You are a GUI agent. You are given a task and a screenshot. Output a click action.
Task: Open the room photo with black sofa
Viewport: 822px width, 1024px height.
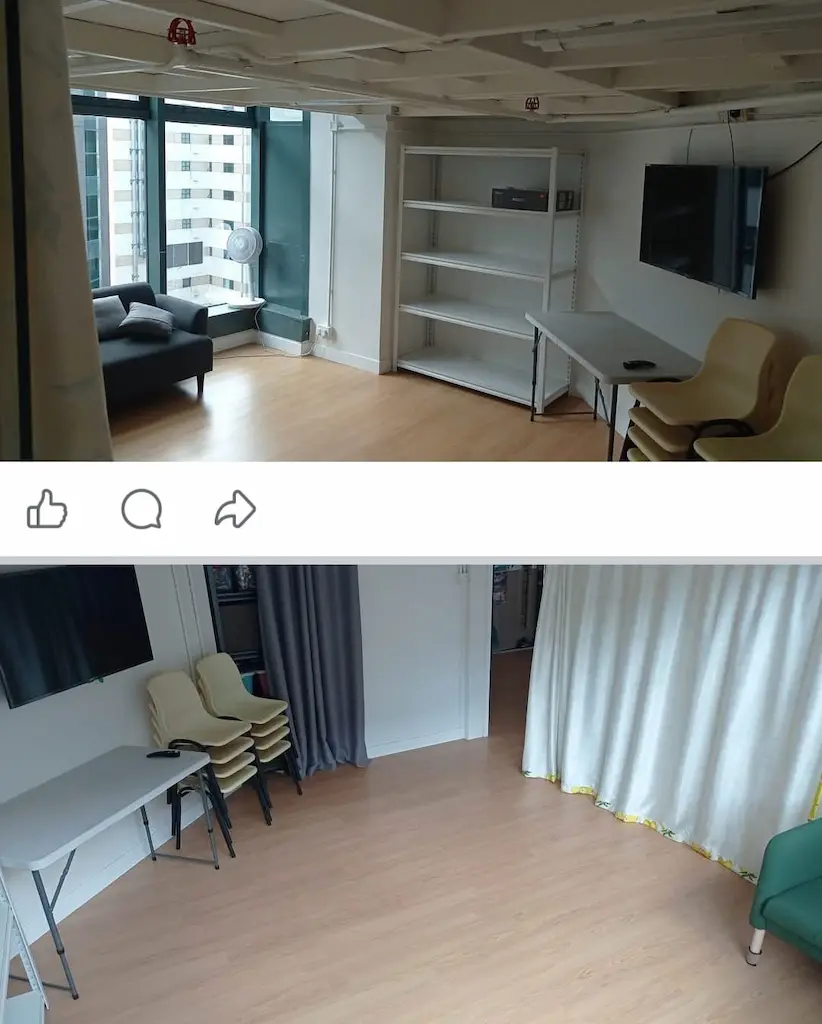tap(411, 231)
